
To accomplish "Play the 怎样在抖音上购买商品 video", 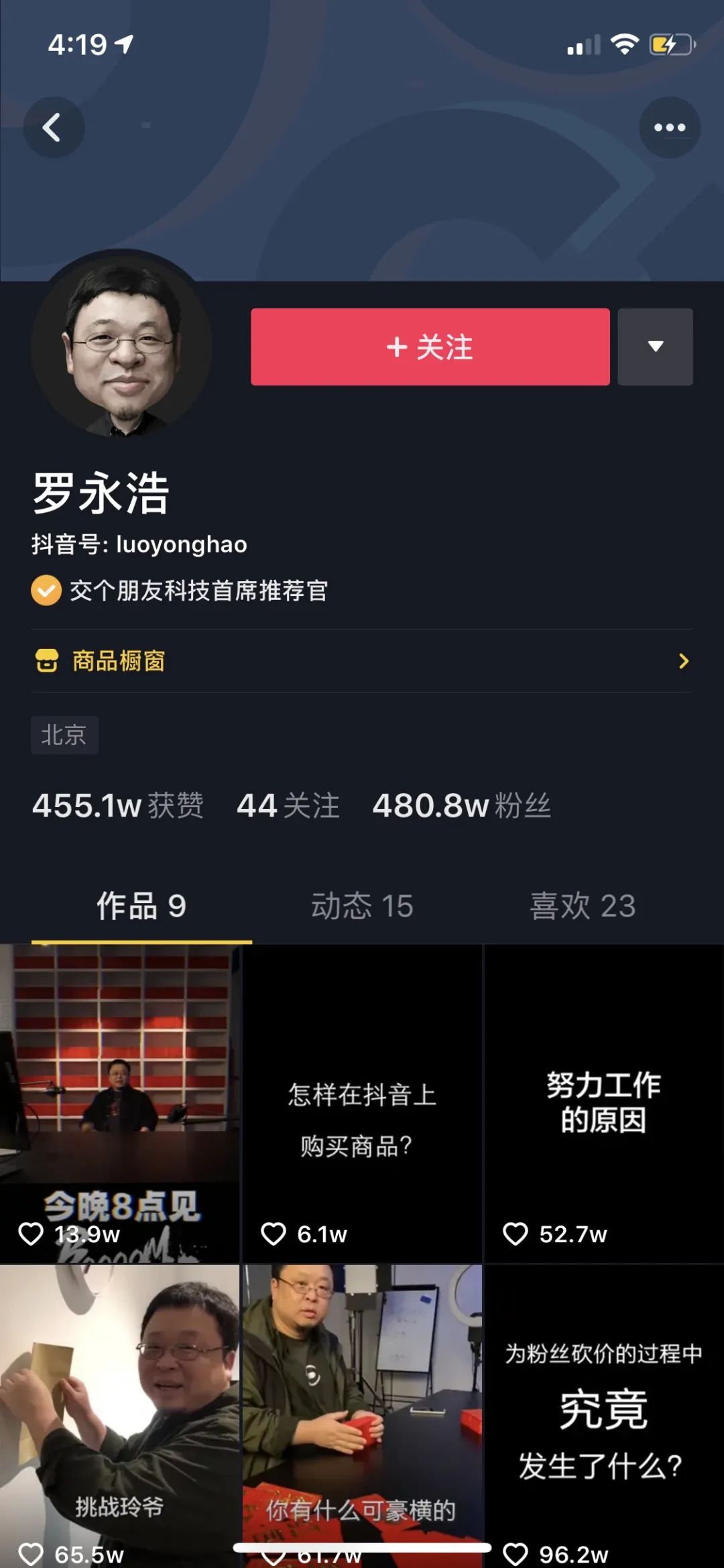I will [x=362, y=1103].
